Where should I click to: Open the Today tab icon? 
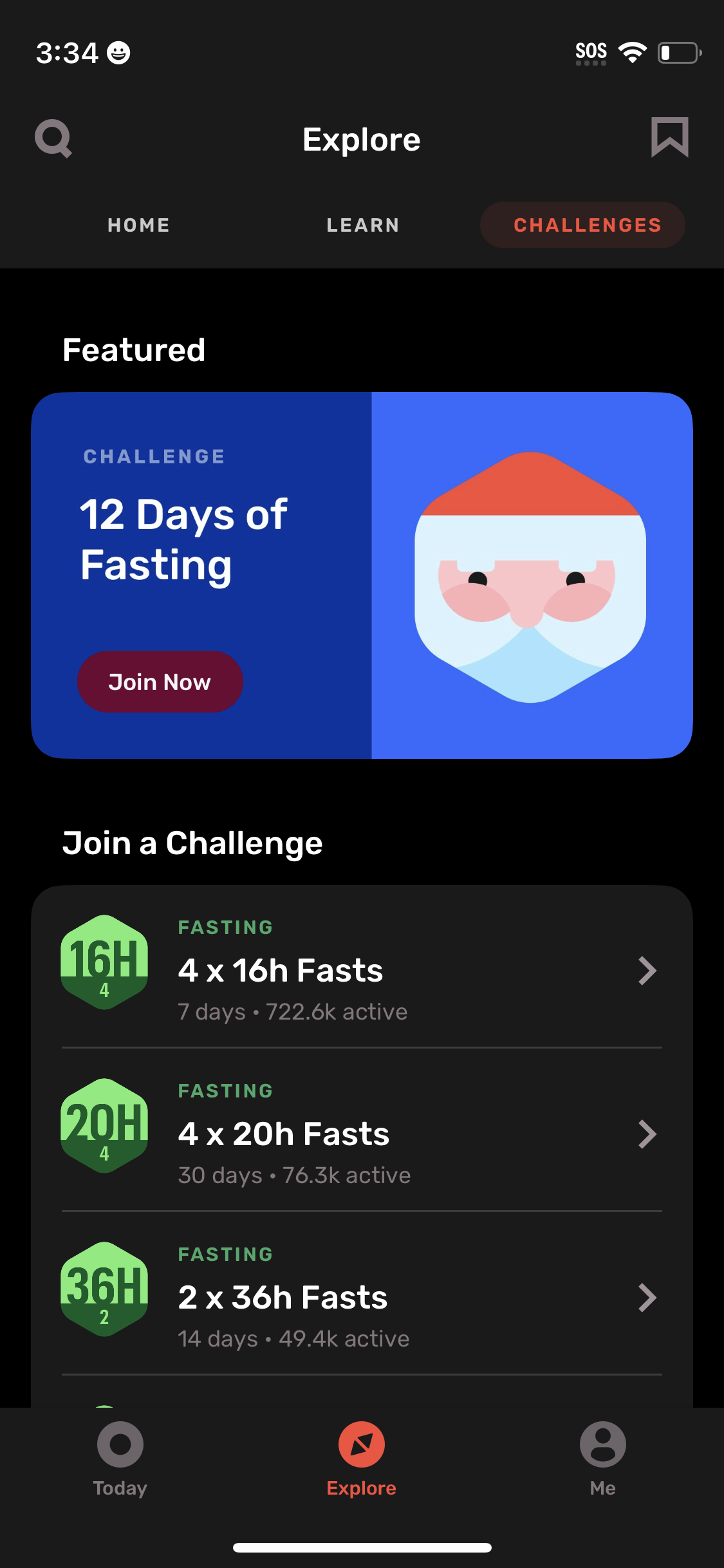point(120,1445)
